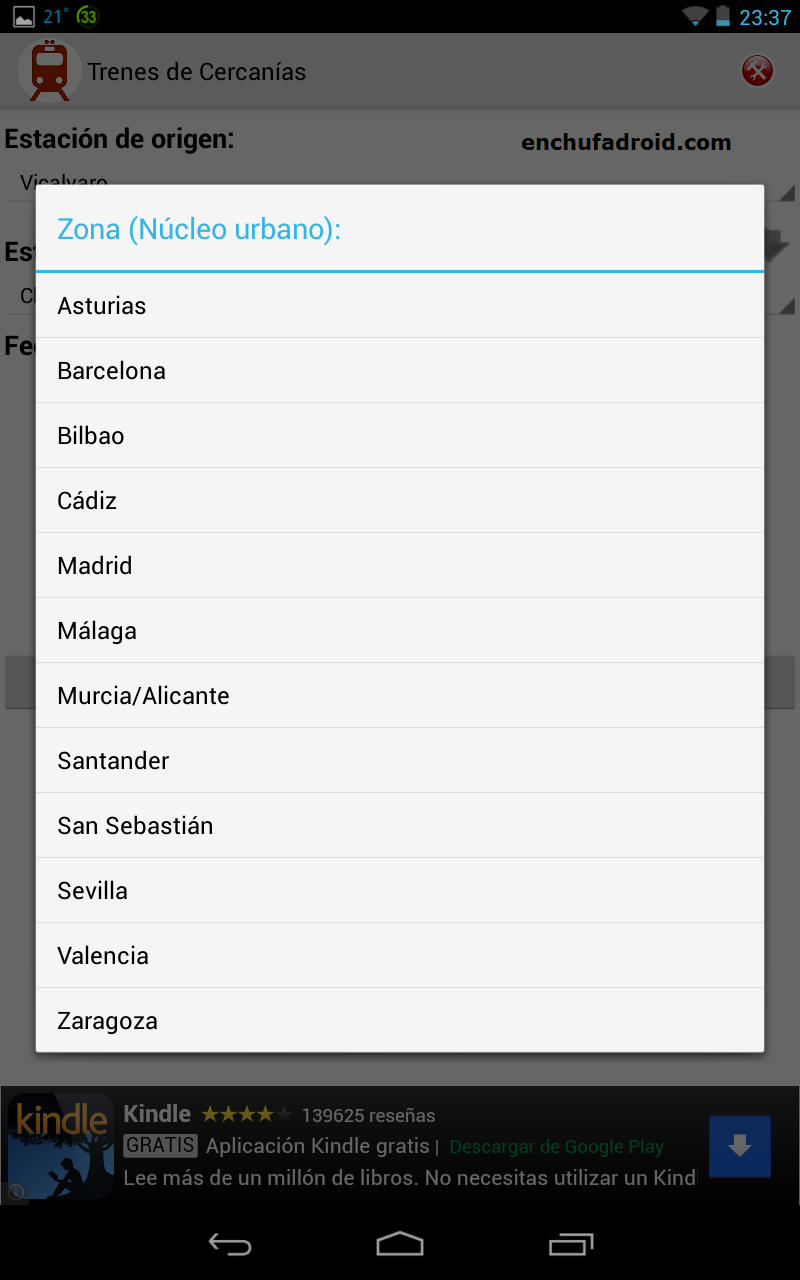This screenshot has height=1280, width=800.
Task: Pick San Sebastián as the zone
Action: 400,826
